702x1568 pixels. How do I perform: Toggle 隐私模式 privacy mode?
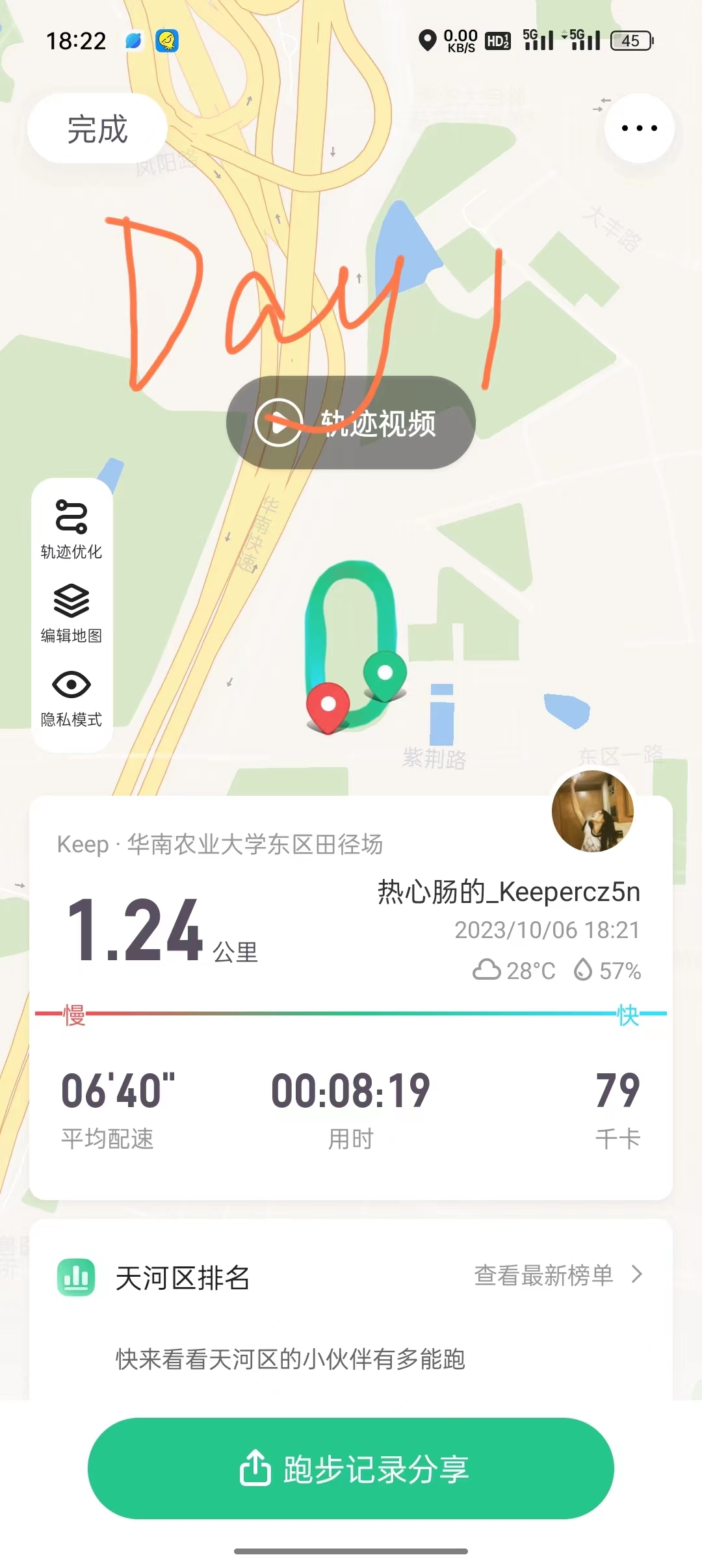[71, 698]
